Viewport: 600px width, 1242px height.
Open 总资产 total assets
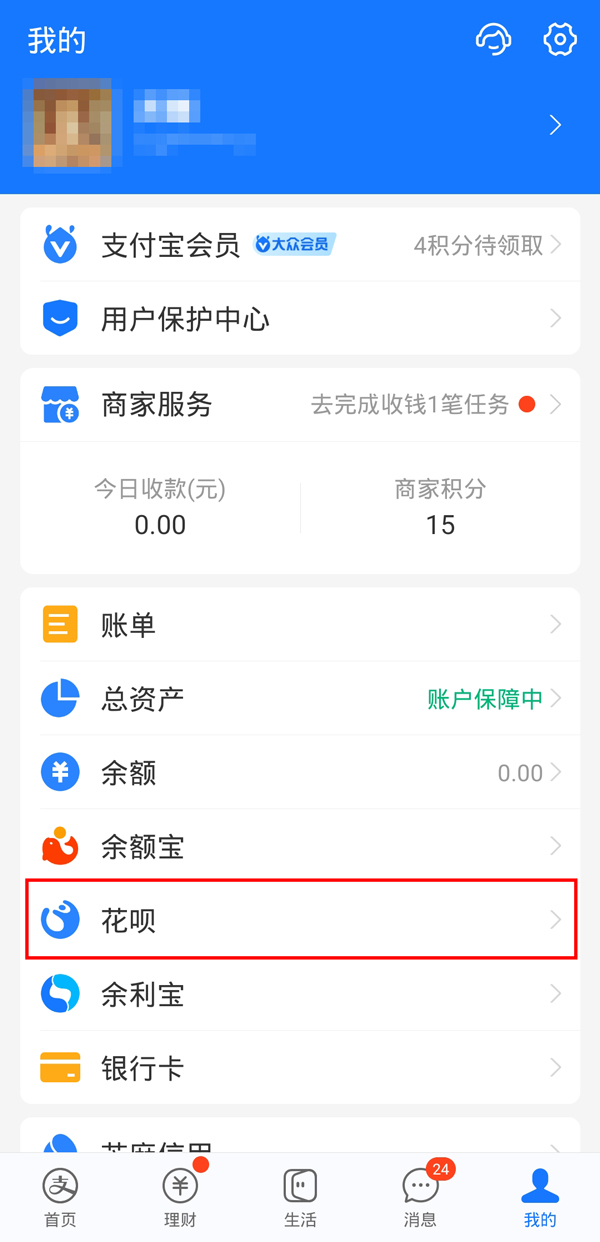(300, 698)
